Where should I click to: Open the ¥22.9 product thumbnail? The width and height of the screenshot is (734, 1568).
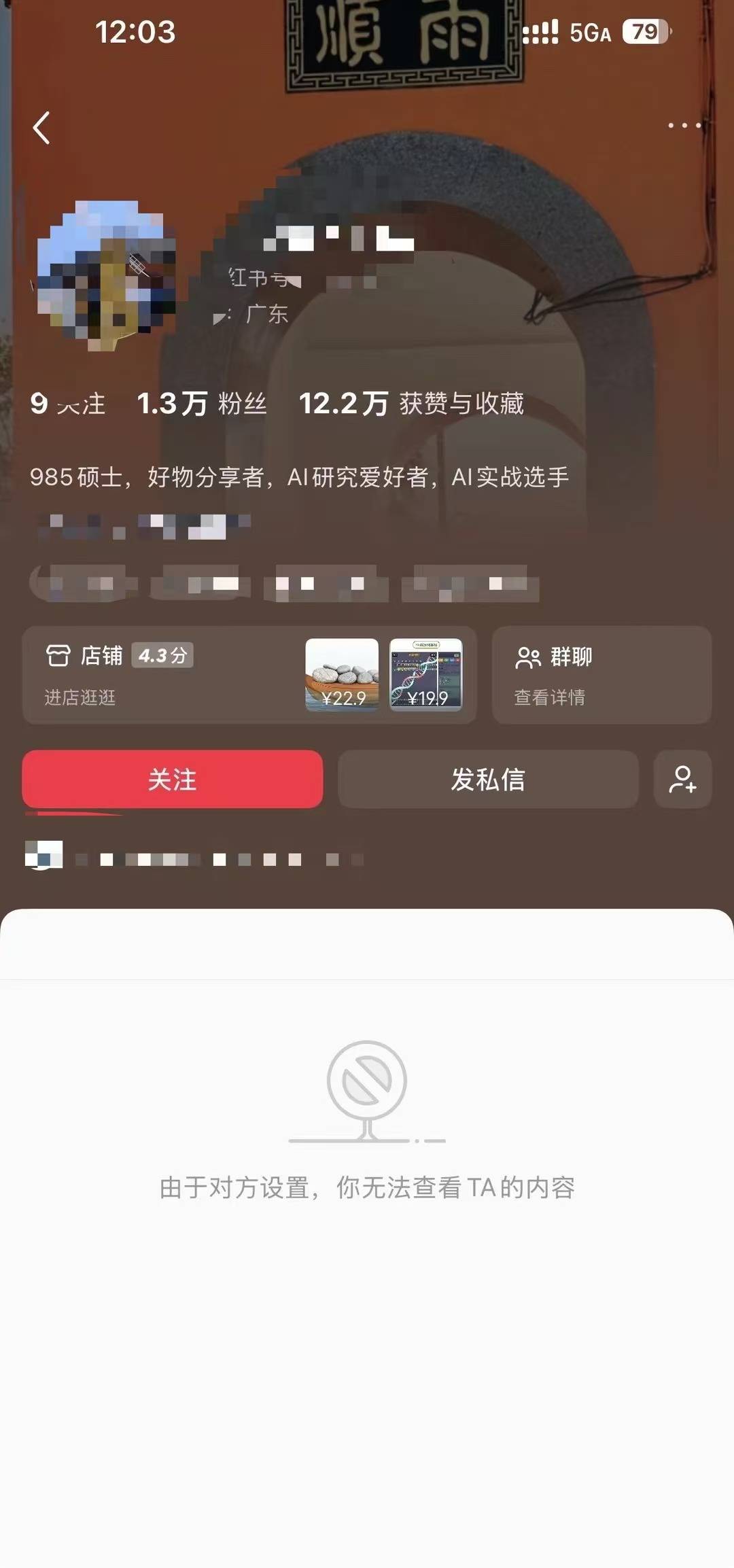click(342, 675)
